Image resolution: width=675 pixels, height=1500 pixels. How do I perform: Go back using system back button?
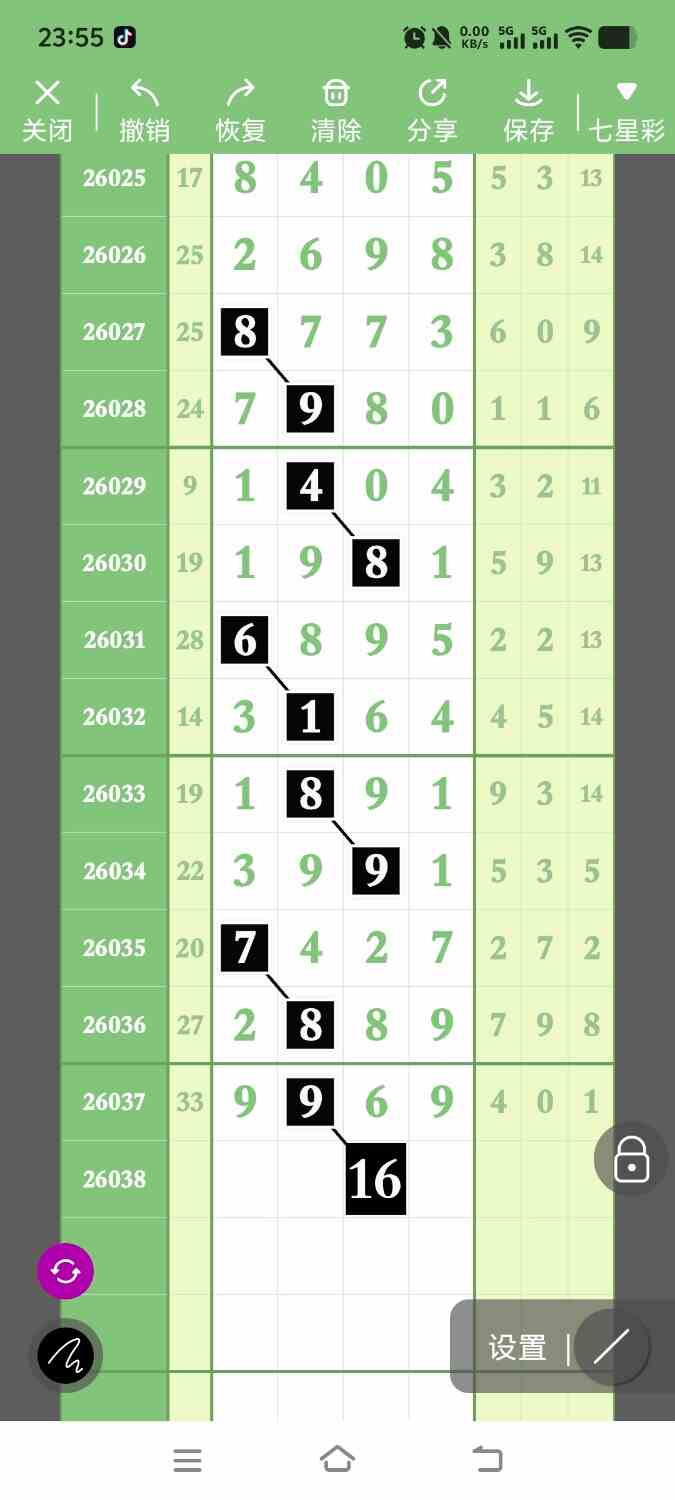[487, 1459]
